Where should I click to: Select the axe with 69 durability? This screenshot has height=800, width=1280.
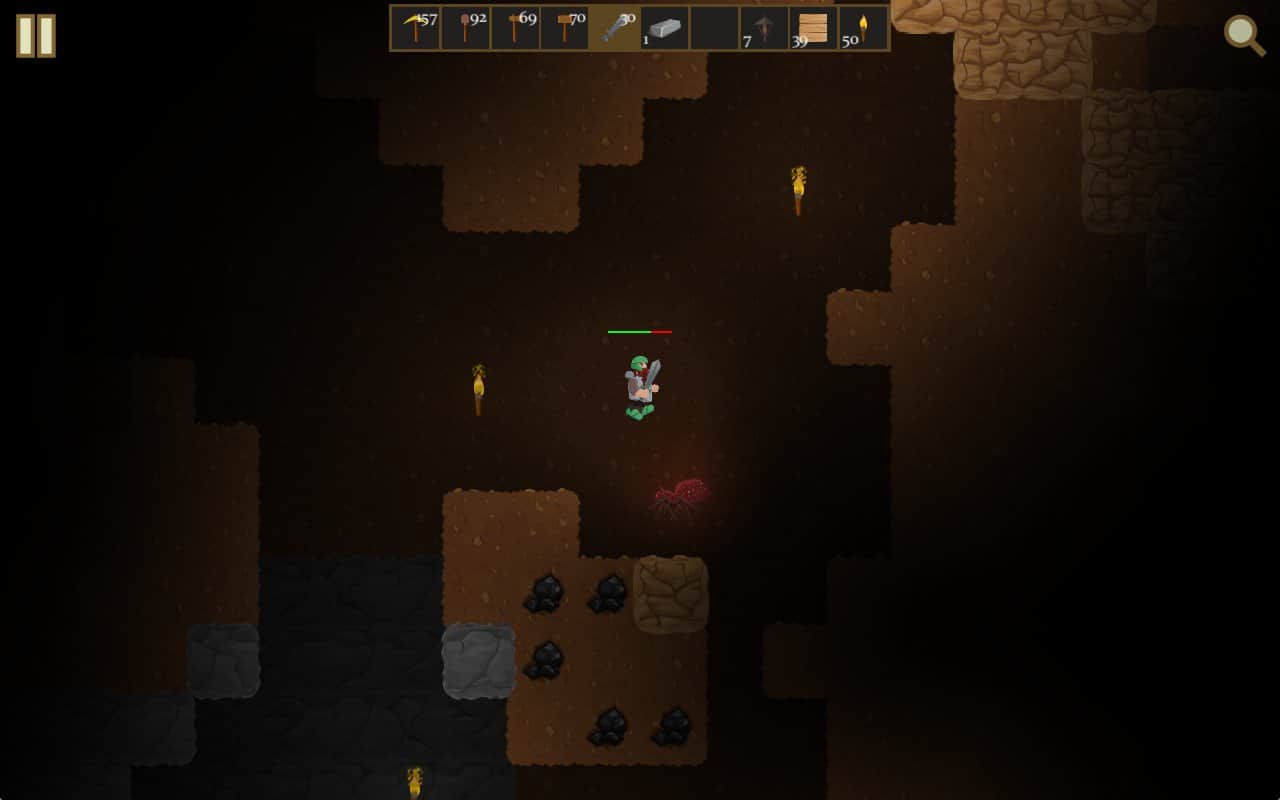point(516,28)
